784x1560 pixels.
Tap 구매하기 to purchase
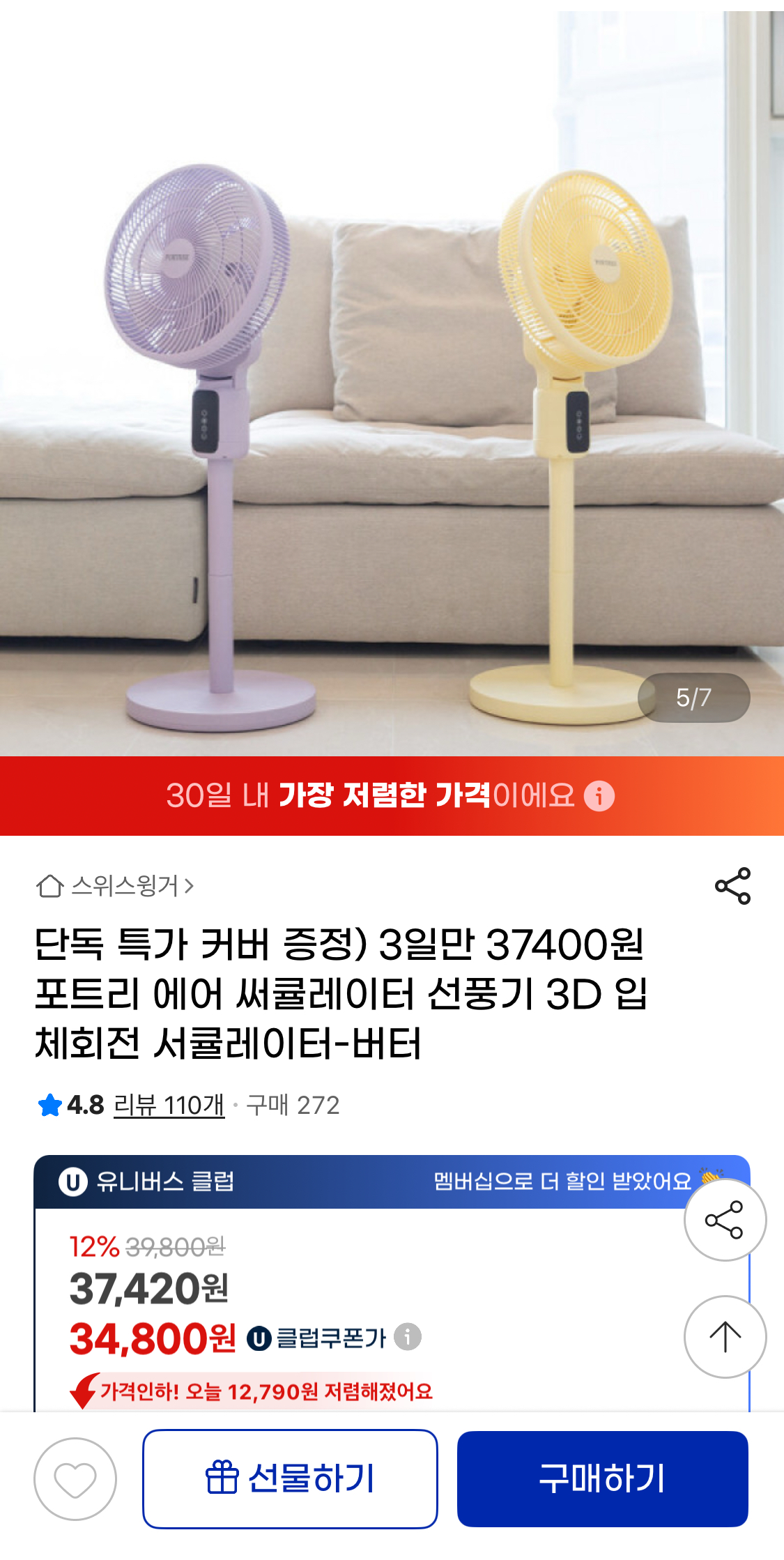pos(602,1479)
